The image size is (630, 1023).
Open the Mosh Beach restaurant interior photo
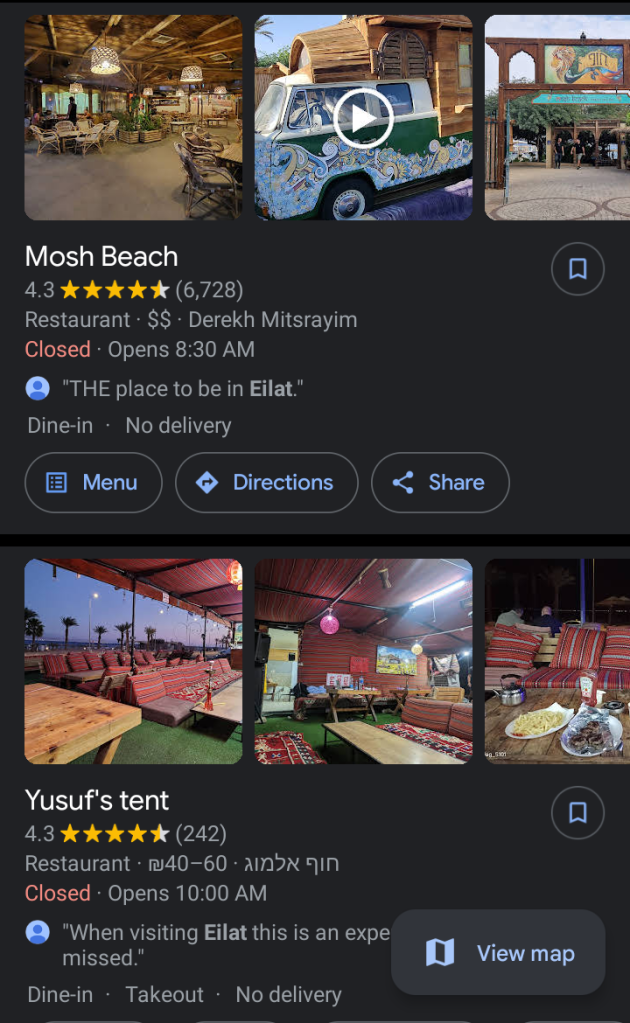[133, 118]
